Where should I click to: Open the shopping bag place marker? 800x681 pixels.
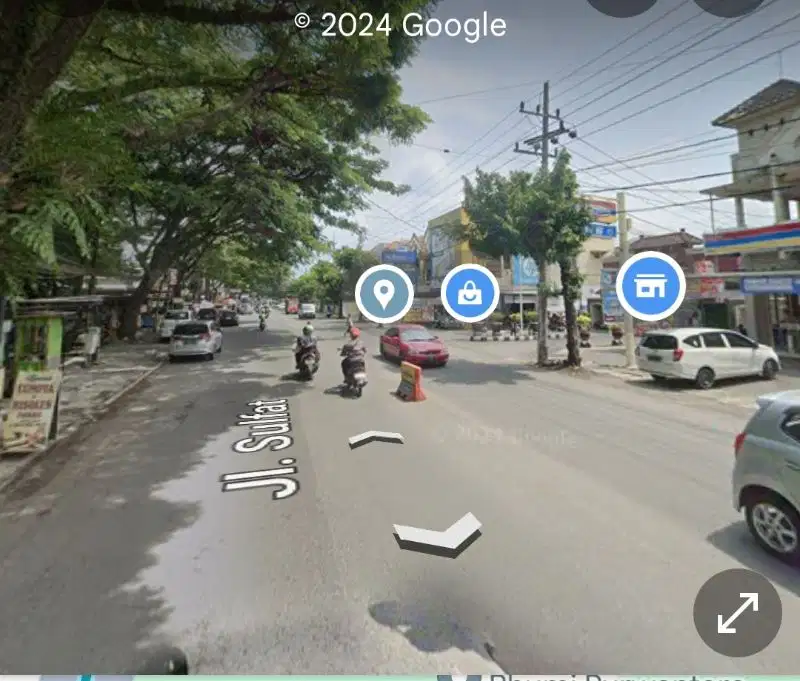point(469,293)
